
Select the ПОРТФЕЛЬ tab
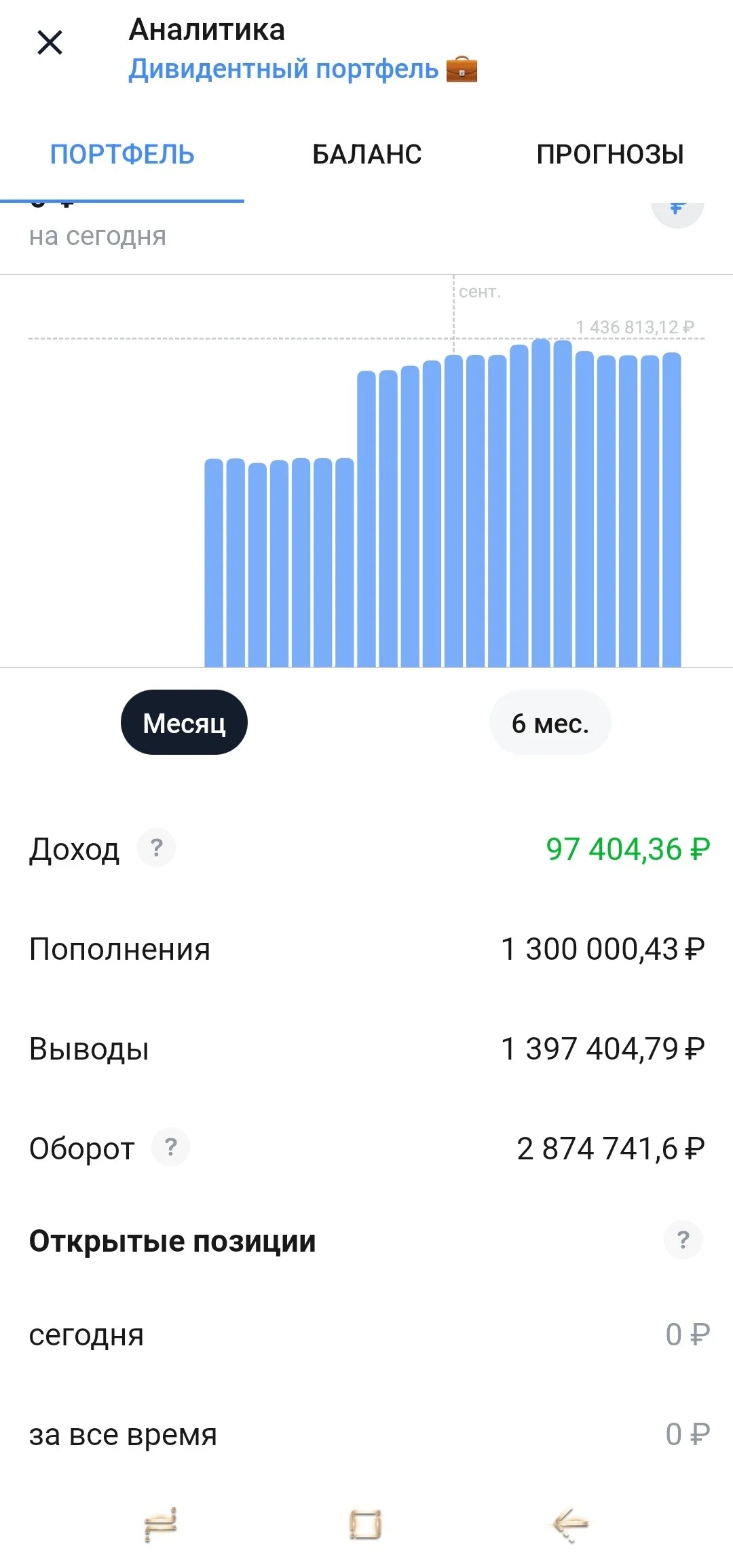pos(122,155)
